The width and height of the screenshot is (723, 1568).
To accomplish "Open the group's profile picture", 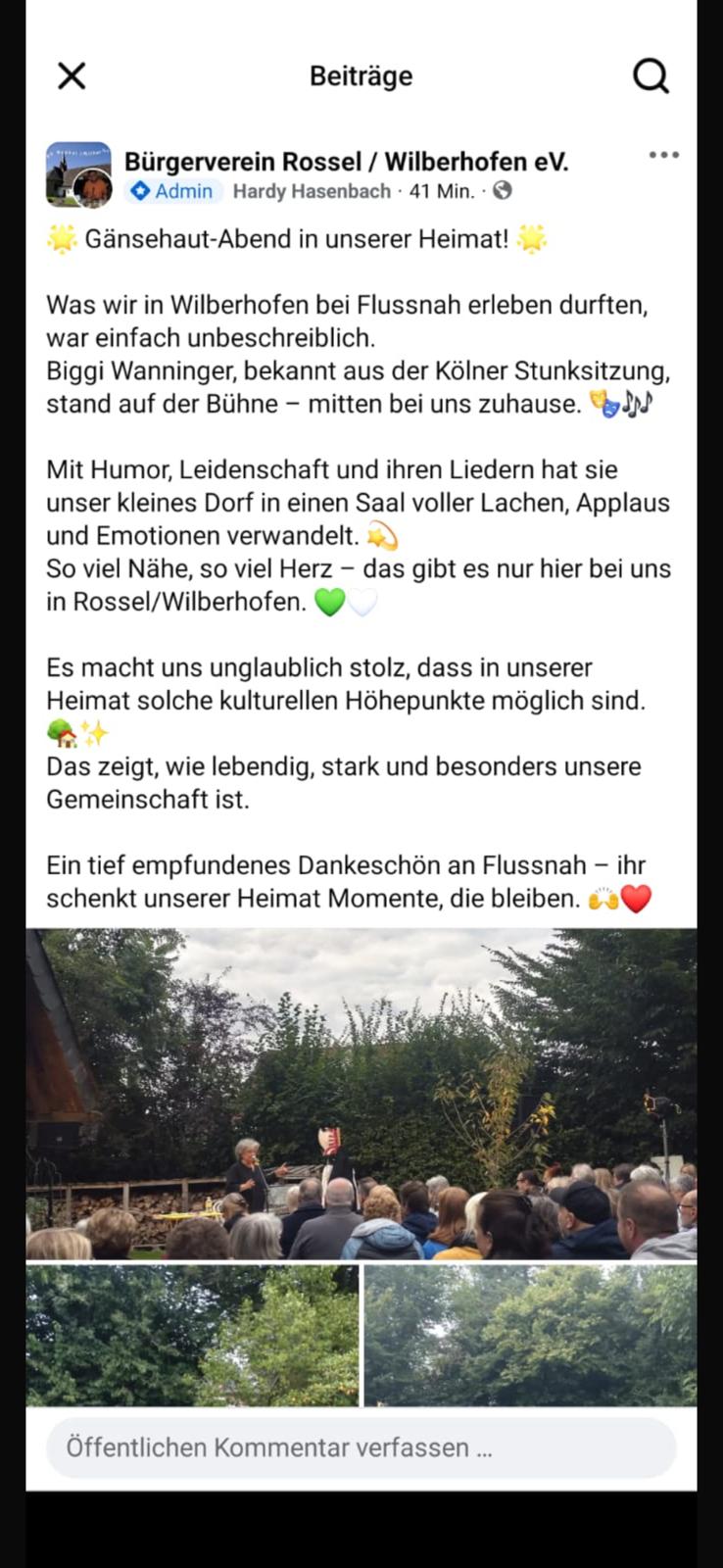I will 78,174.
